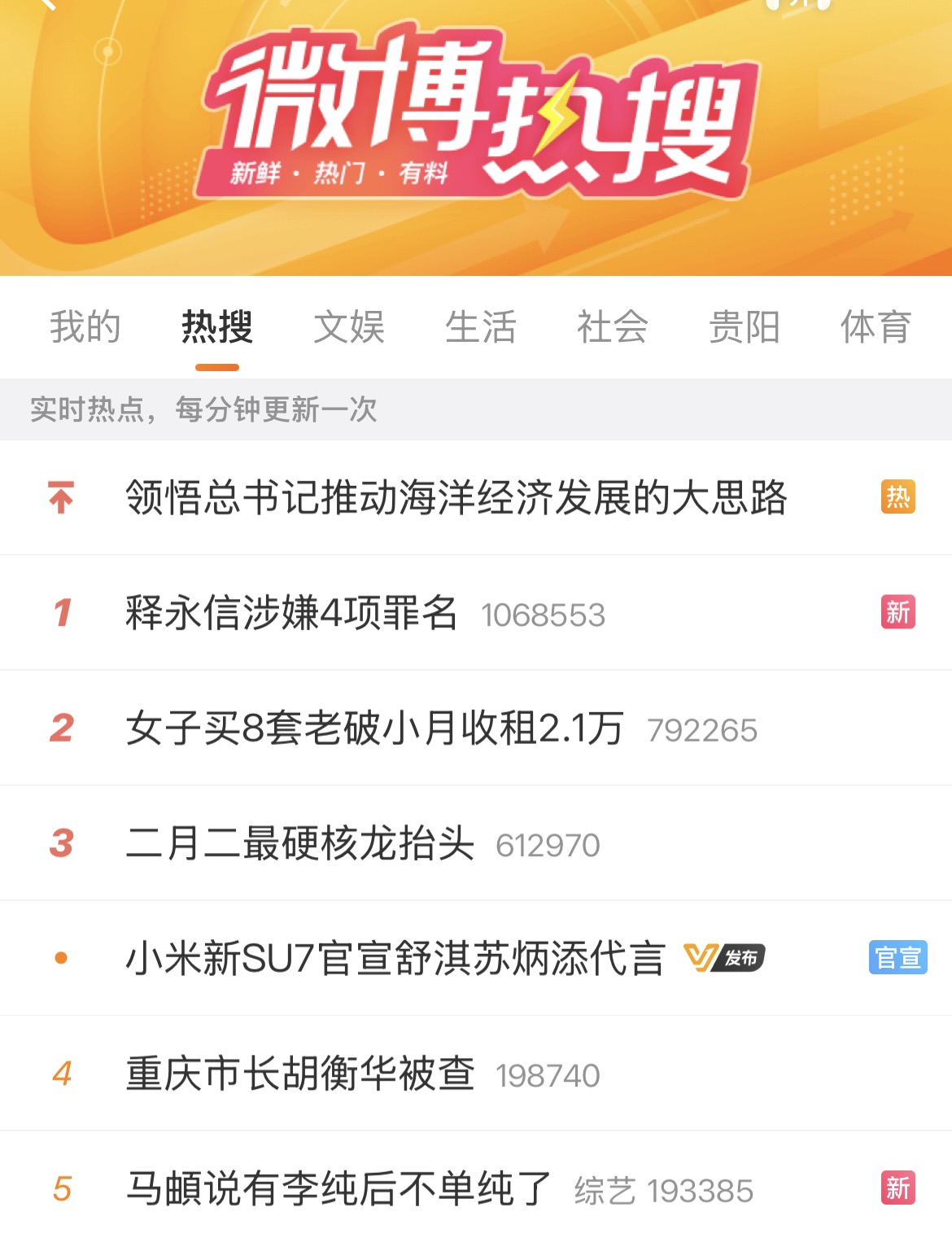This screenshot has height=1238, width=952.
Task: Open pinned topic 领悟总书记推动海洋经济发展的大思路
Action: (456, 498)
